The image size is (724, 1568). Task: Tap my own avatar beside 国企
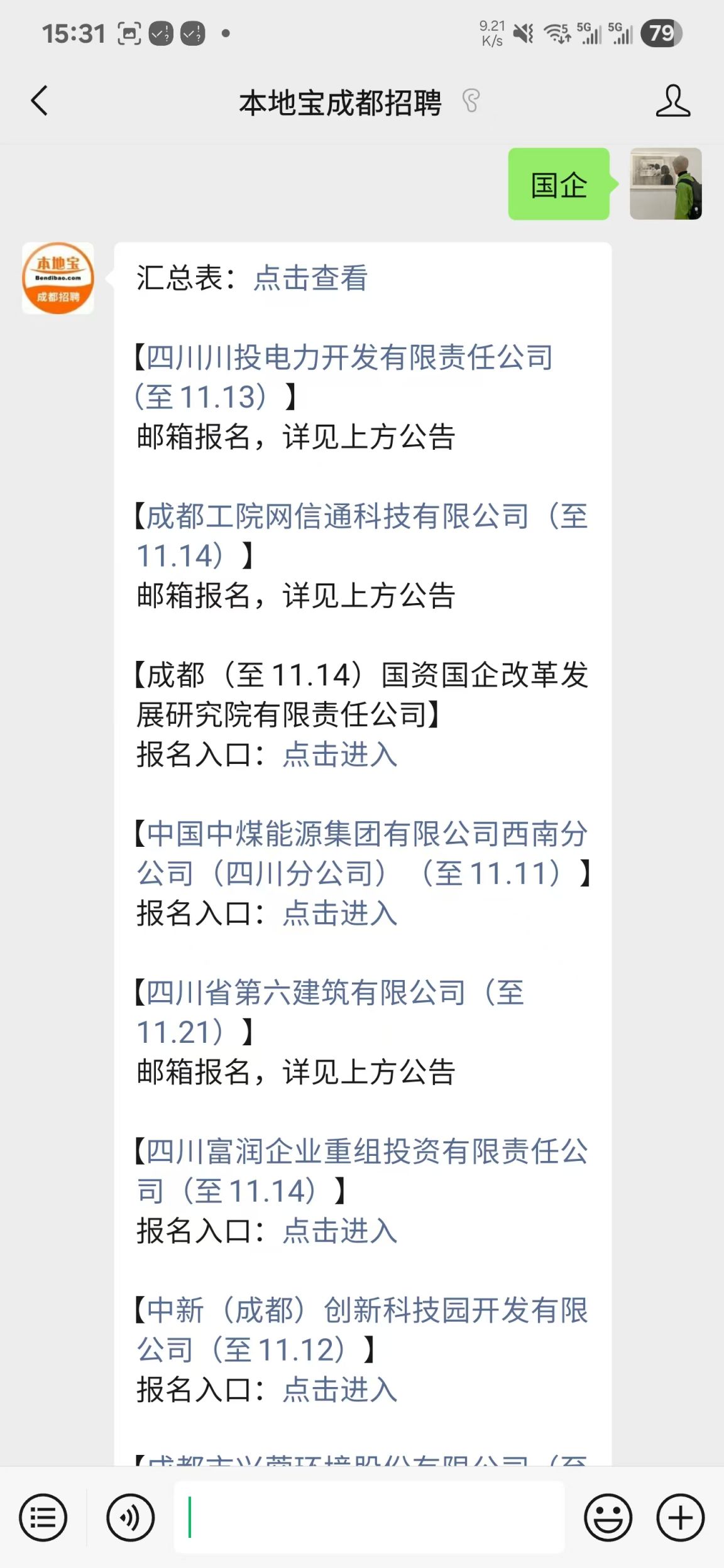(666, 183)
